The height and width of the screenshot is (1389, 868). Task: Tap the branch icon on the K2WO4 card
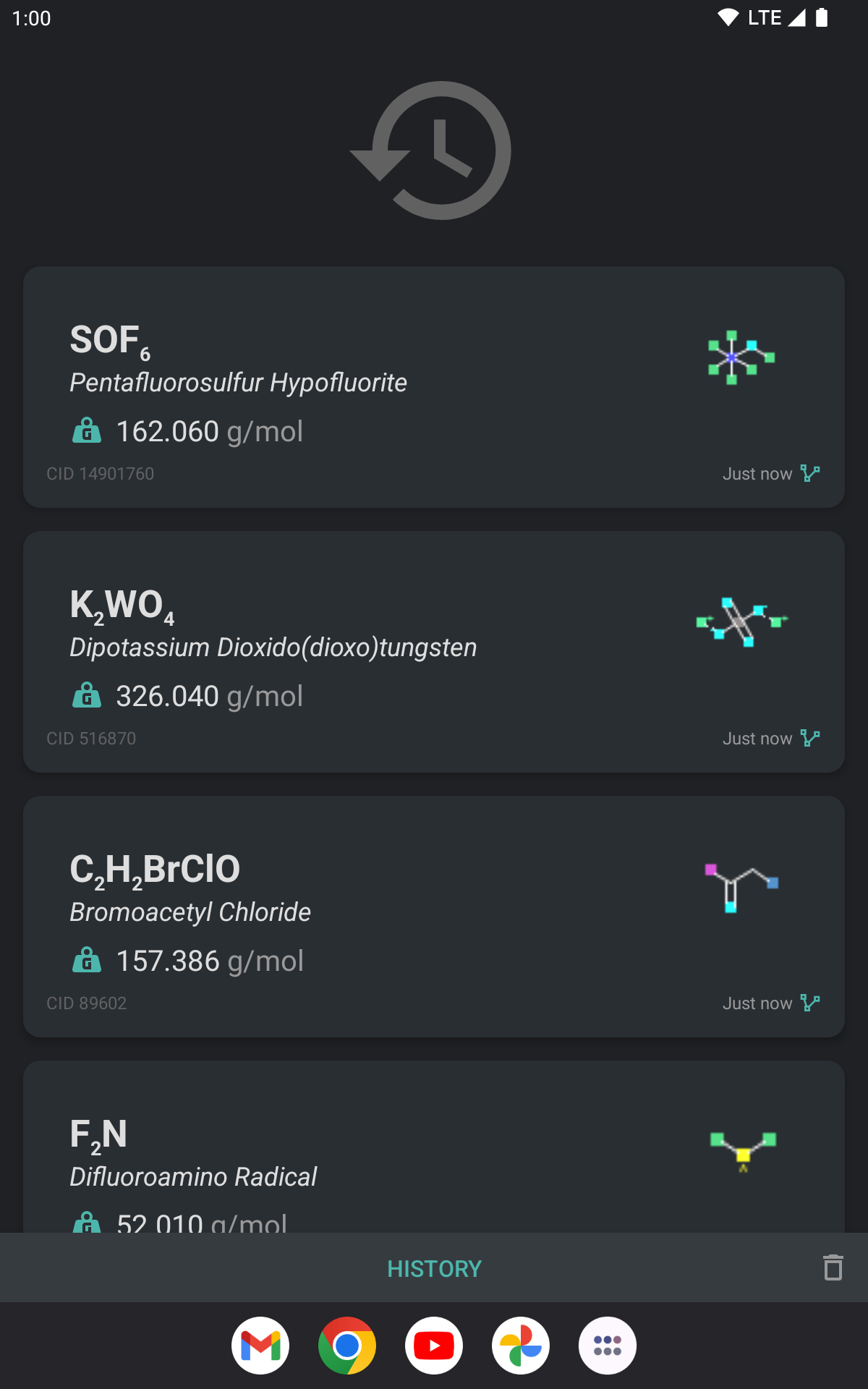tap(810, 739)
